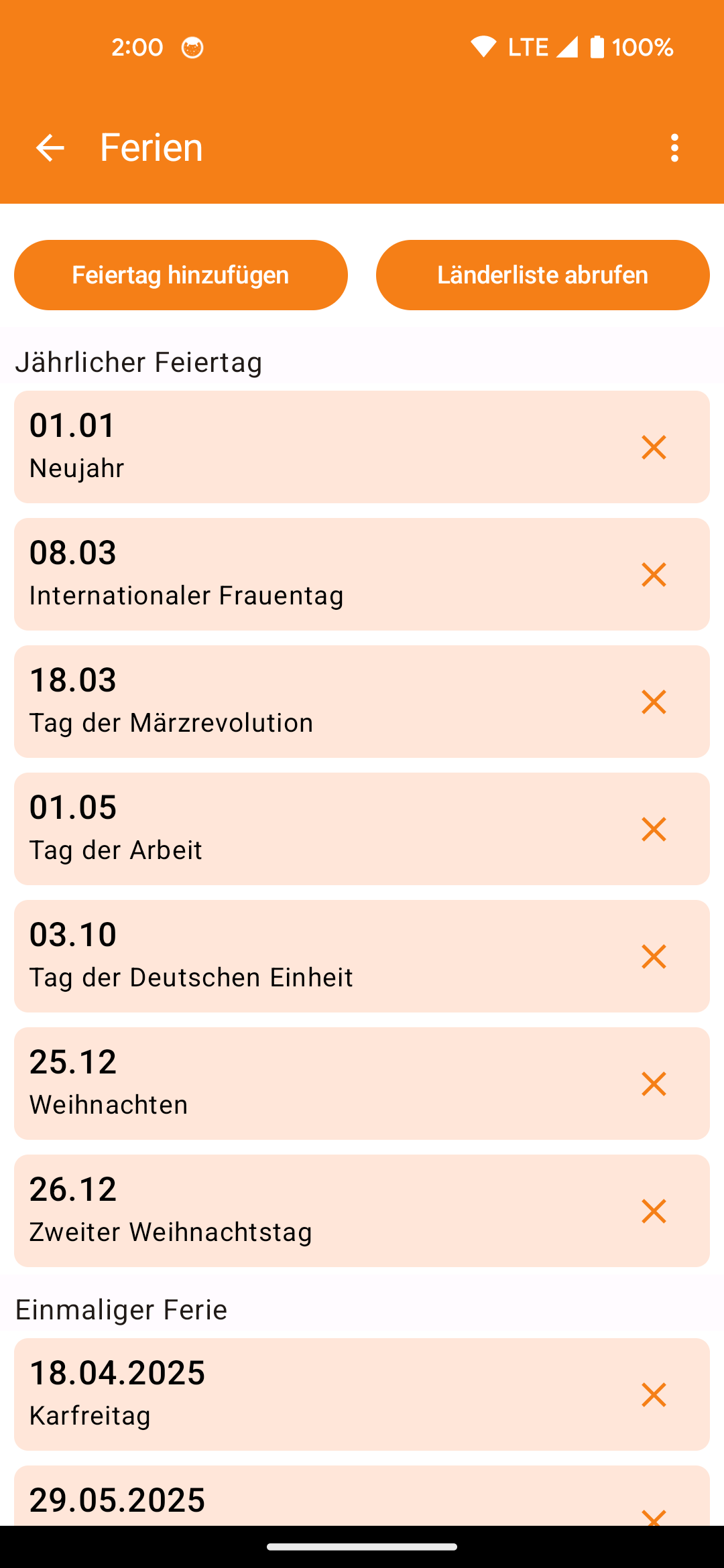
Task: Remove the Neujahr holiday
Action: pos(654,447)
